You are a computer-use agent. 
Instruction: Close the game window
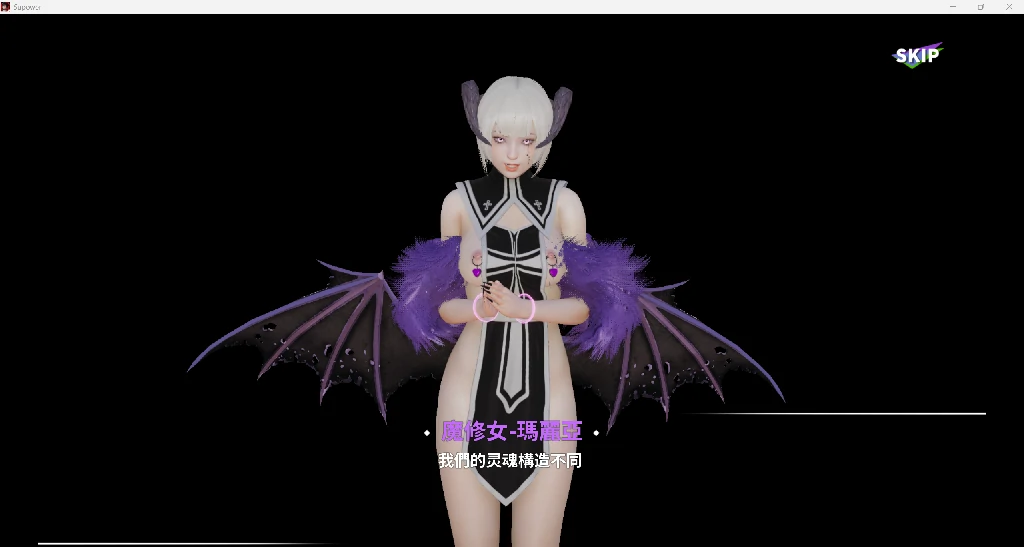pyautogui.click(x=1008, y=6)
